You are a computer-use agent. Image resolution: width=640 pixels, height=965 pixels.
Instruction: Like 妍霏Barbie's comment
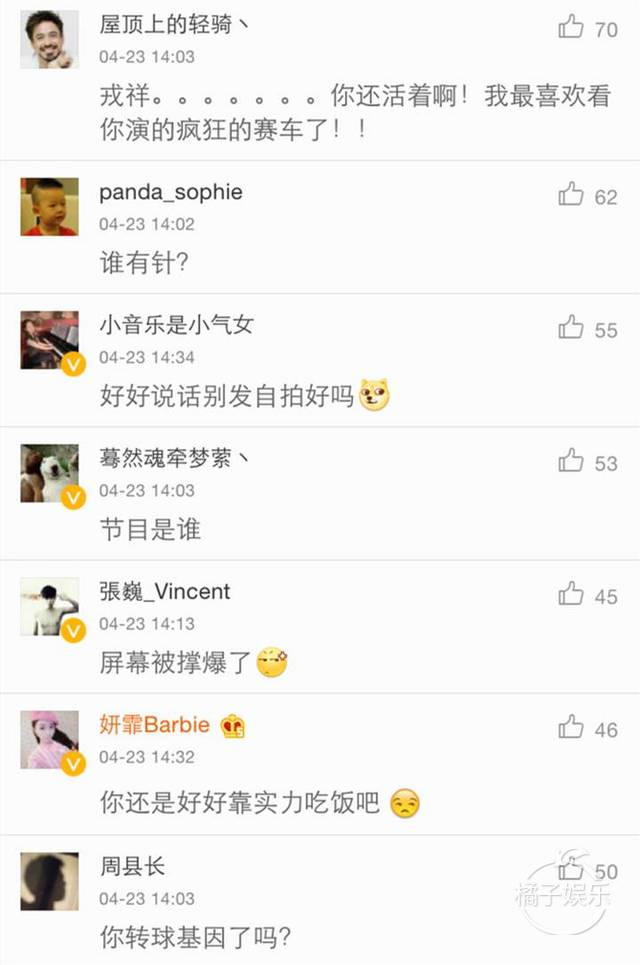[571, 728]
